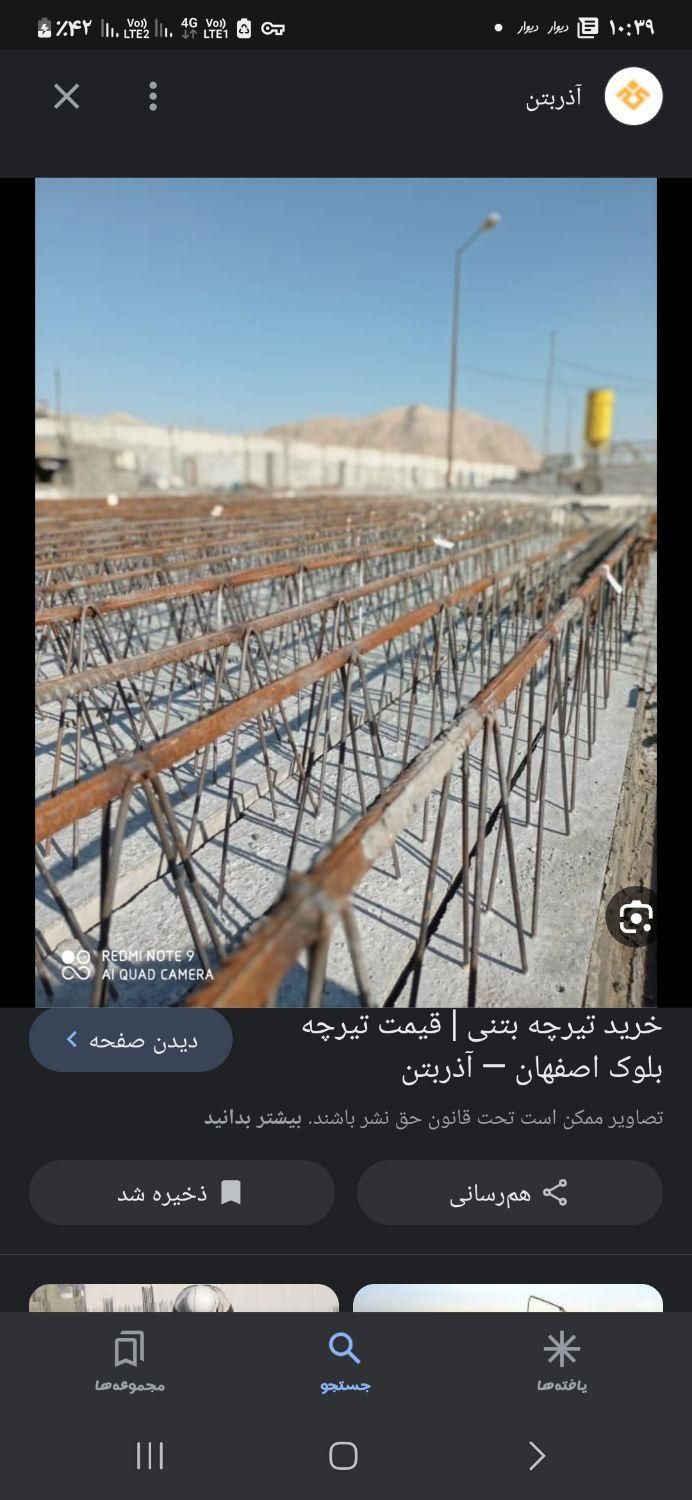Tap the دیدن صفحه (visit page) button
The width and height of the screenshot is (692, 1500).
coord(131,1040)
